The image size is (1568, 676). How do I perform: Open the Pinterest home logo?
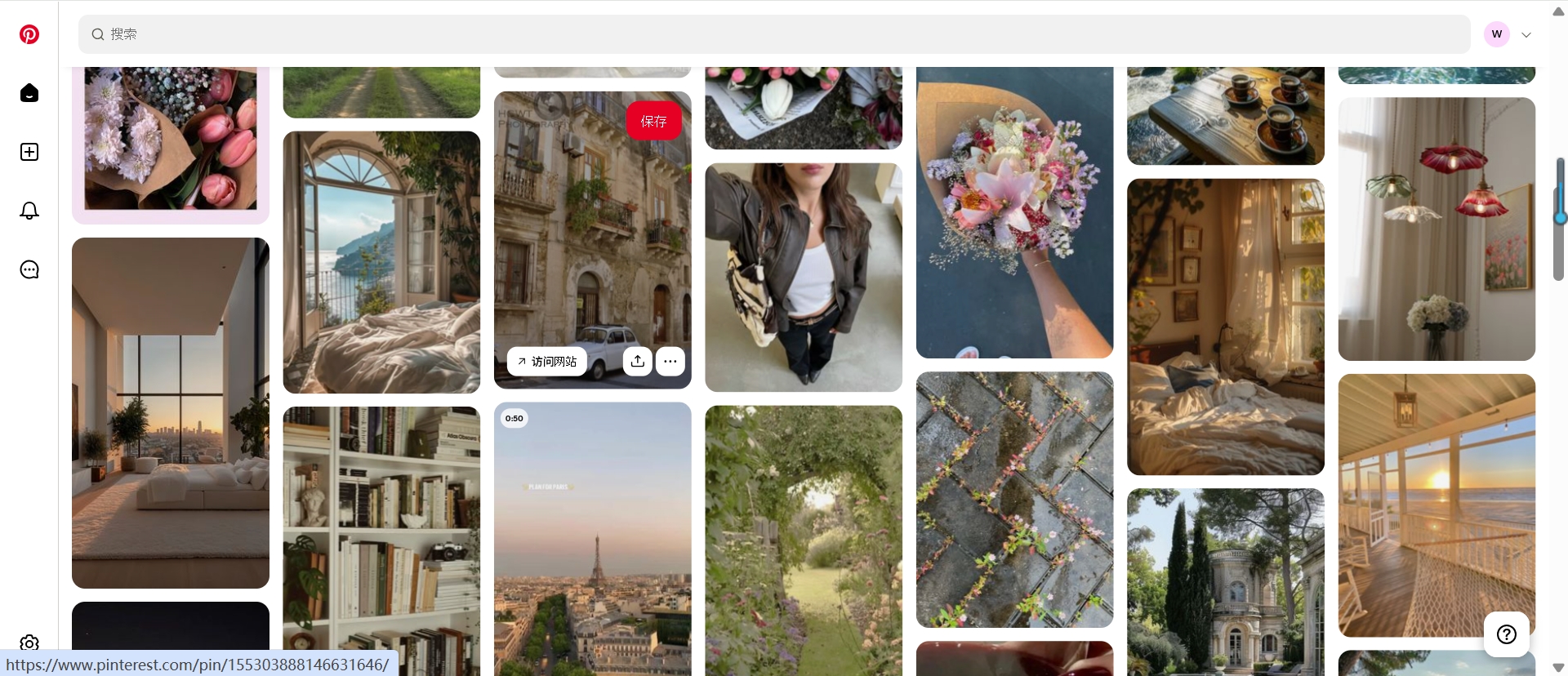(29, 34)
